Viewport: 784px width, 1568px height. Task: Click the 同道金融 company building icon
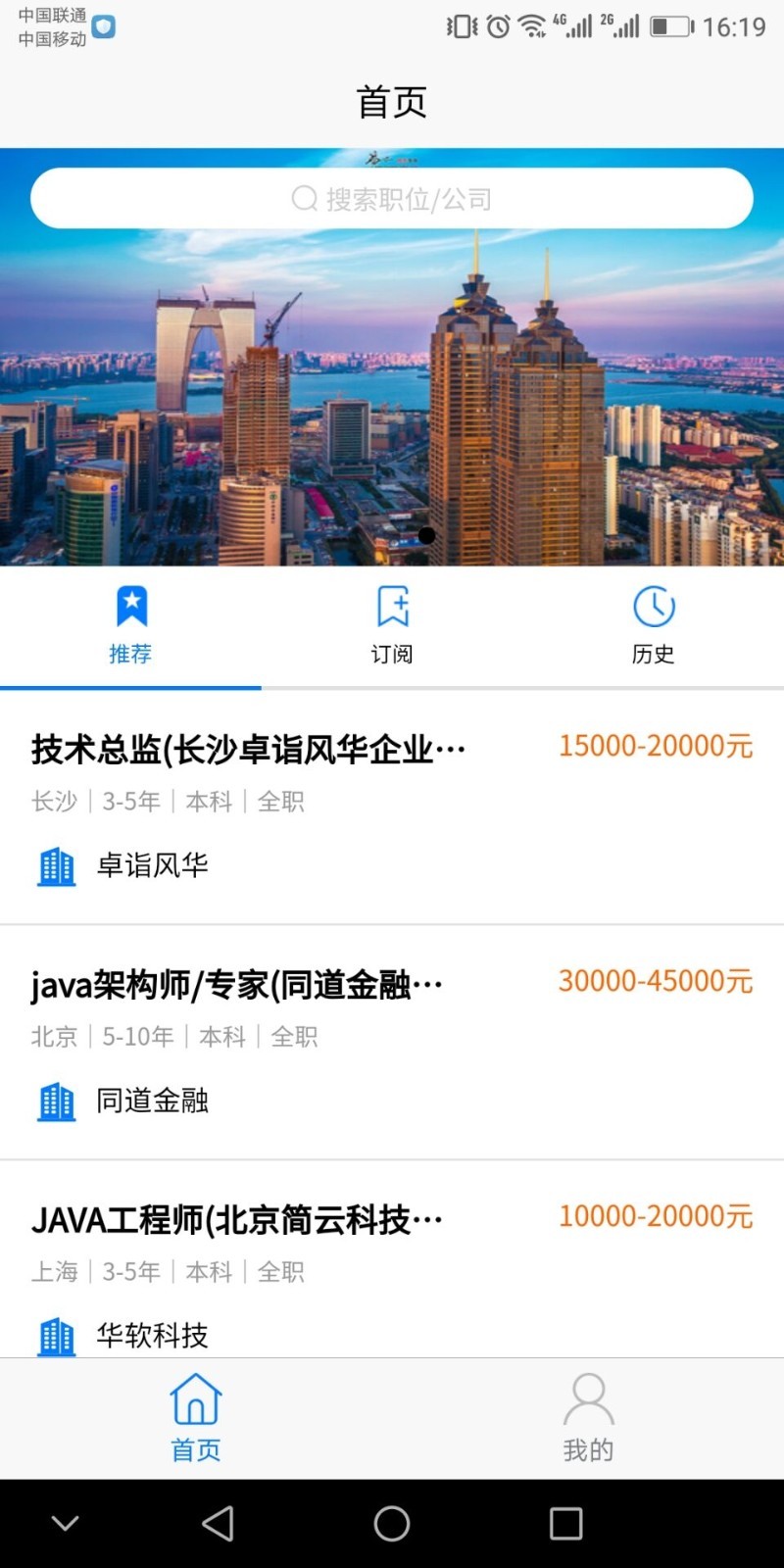(x=55, y=1102)
